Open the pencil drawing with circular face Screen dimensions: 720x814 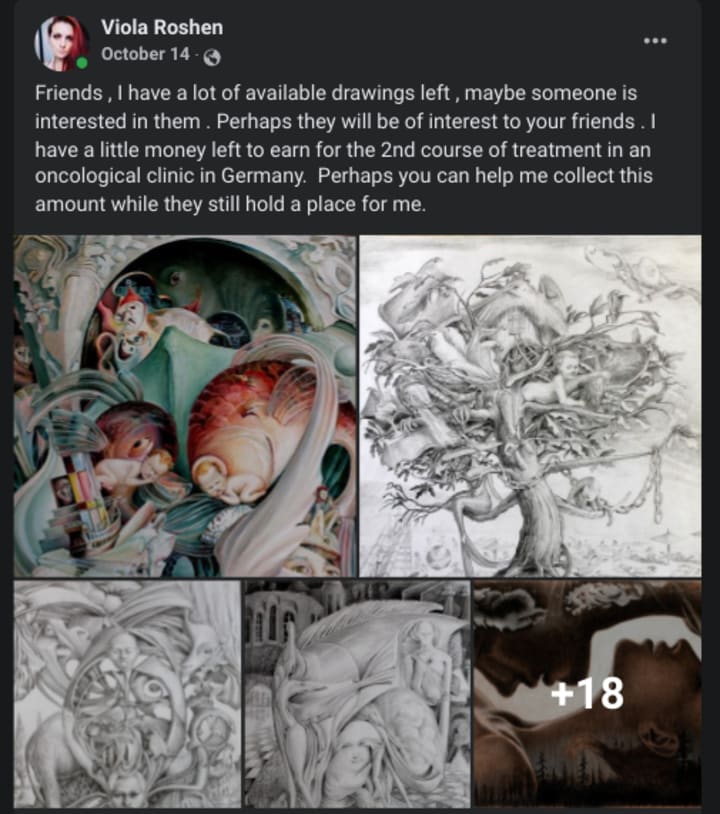[x=127, y=693]
